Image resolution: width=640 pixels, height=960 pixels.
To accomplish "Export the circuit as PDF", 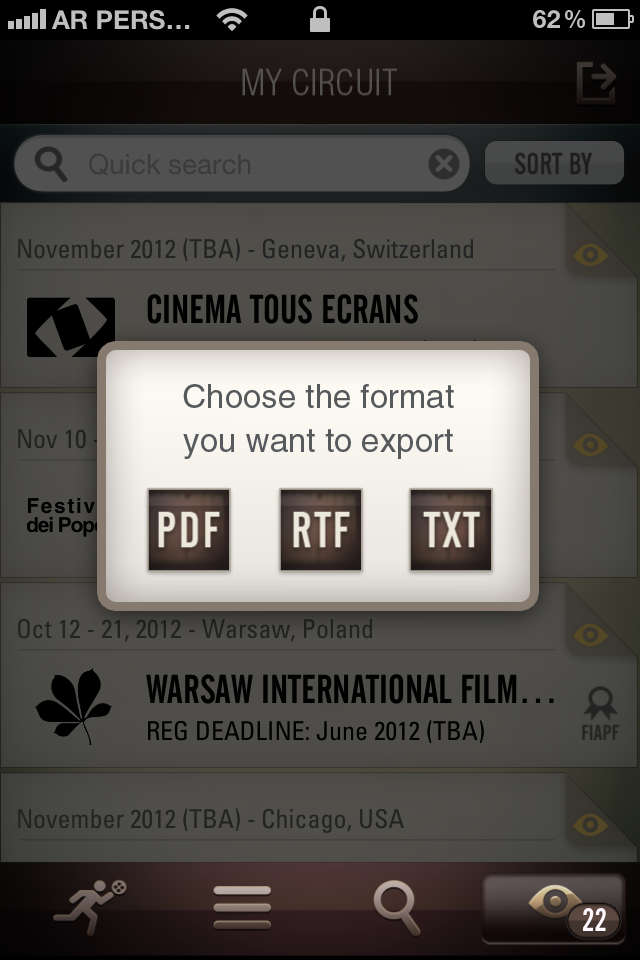I will tap(189, 530).
